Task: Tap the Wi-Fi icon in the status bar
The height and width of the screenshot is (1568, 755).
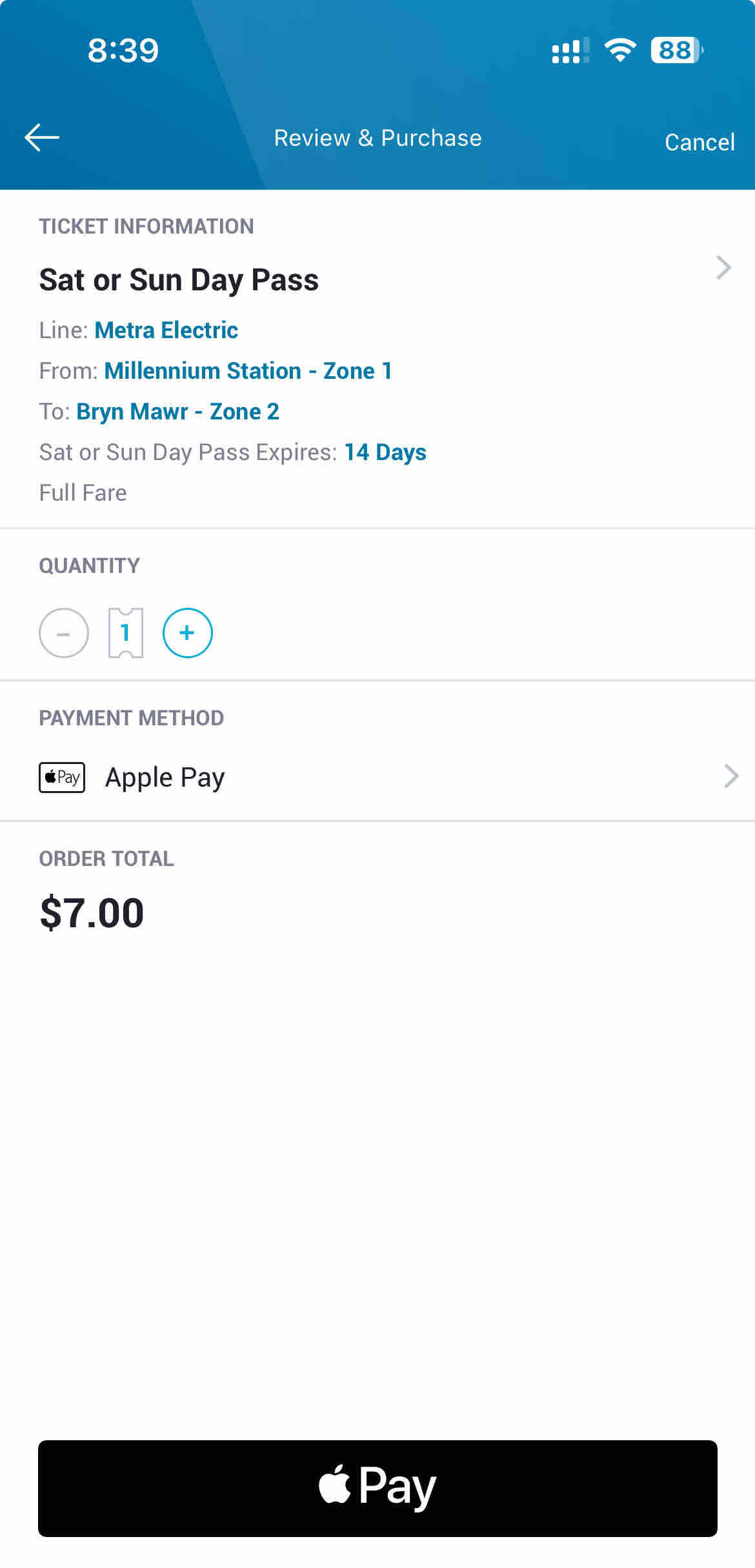Action: (621, 52)
